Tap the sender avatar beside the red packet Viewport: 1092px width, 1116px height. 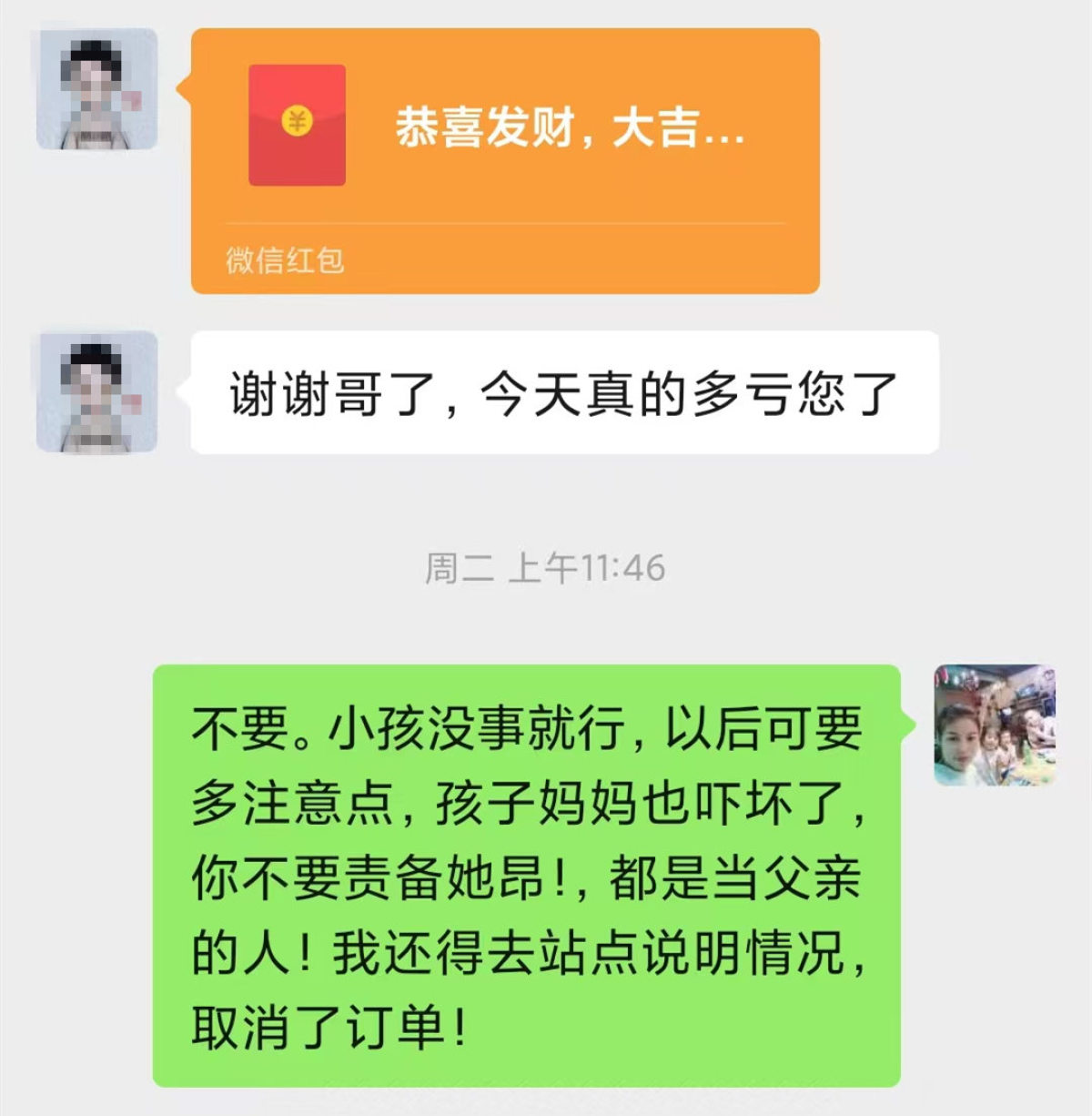96,88
